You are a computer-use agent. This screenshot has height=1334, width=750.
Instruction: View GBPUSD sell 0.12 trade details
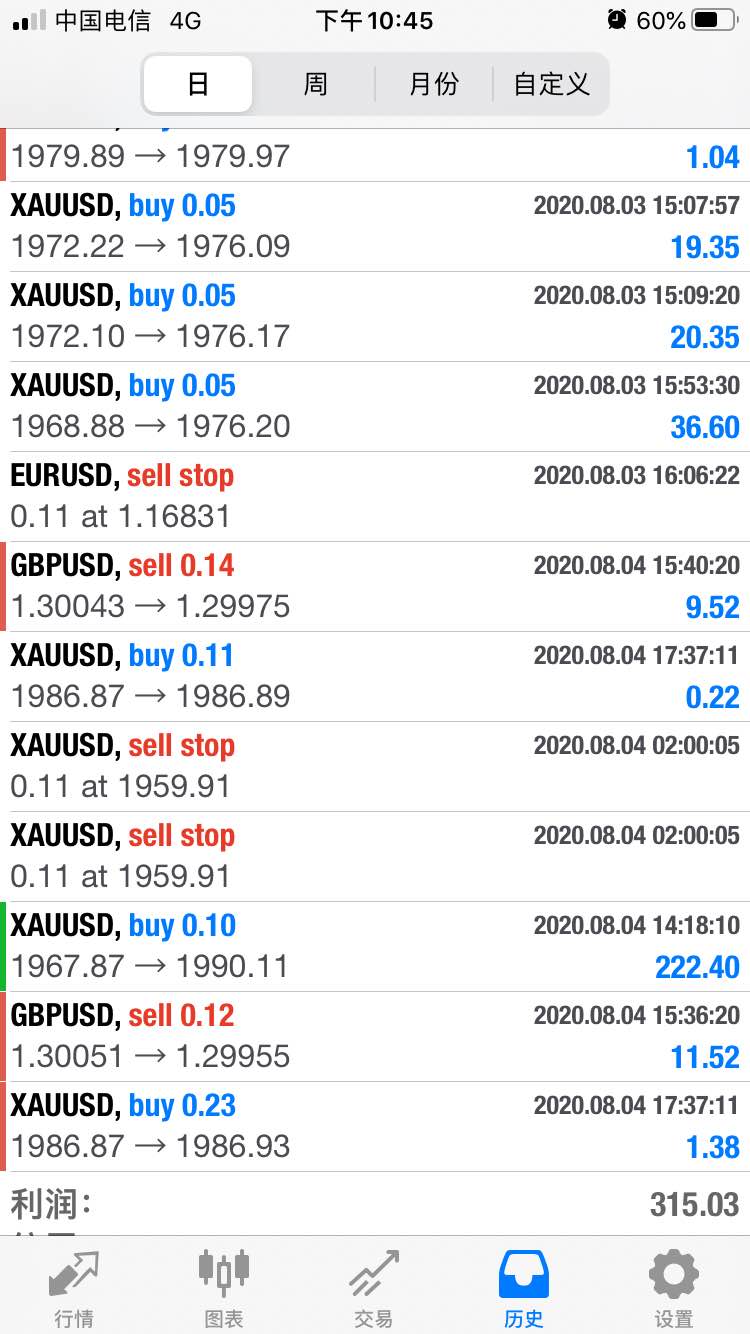coord(375,1036)
